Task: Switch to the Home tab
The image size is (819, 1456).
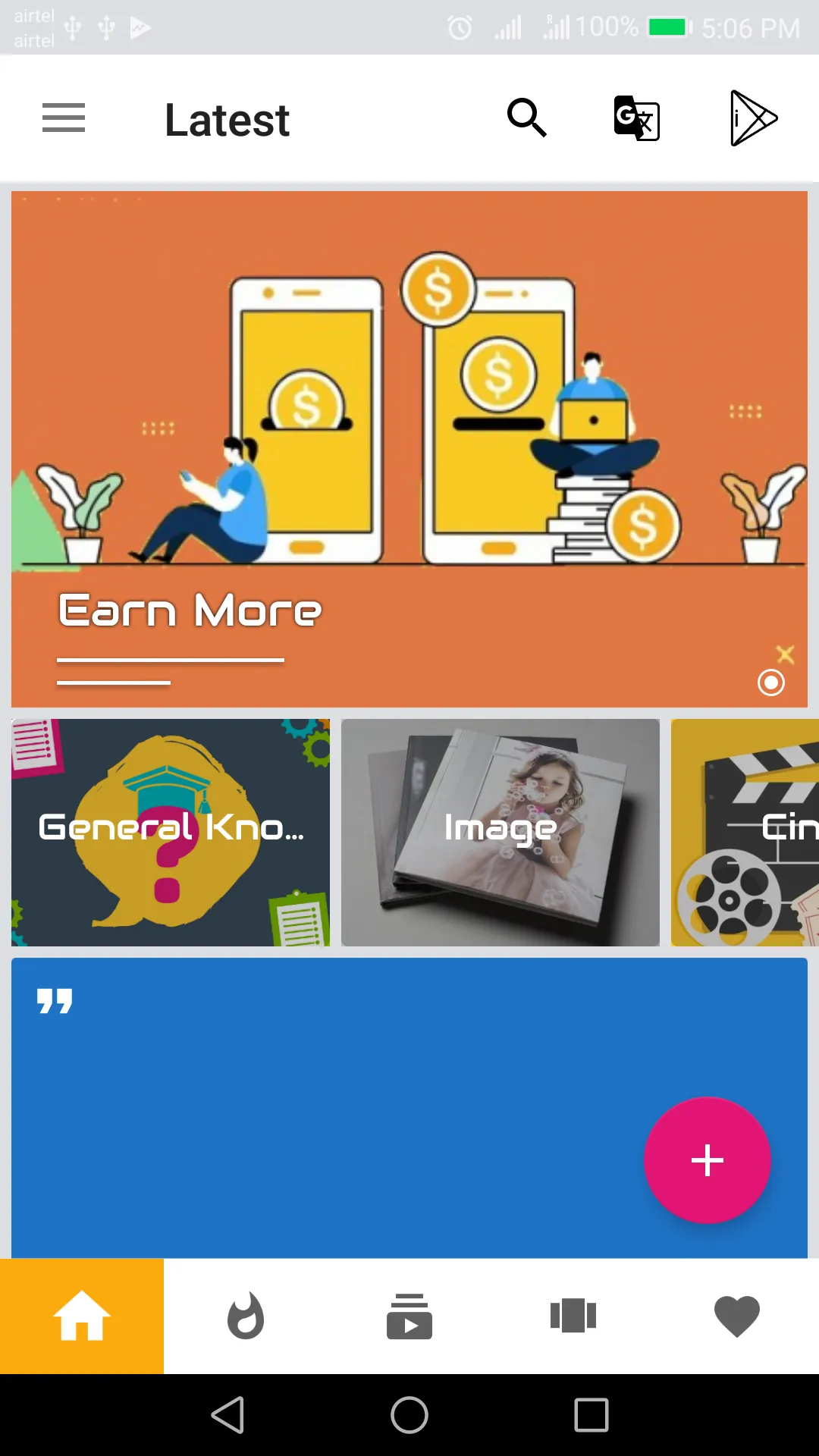Action: click(82, 1316)
